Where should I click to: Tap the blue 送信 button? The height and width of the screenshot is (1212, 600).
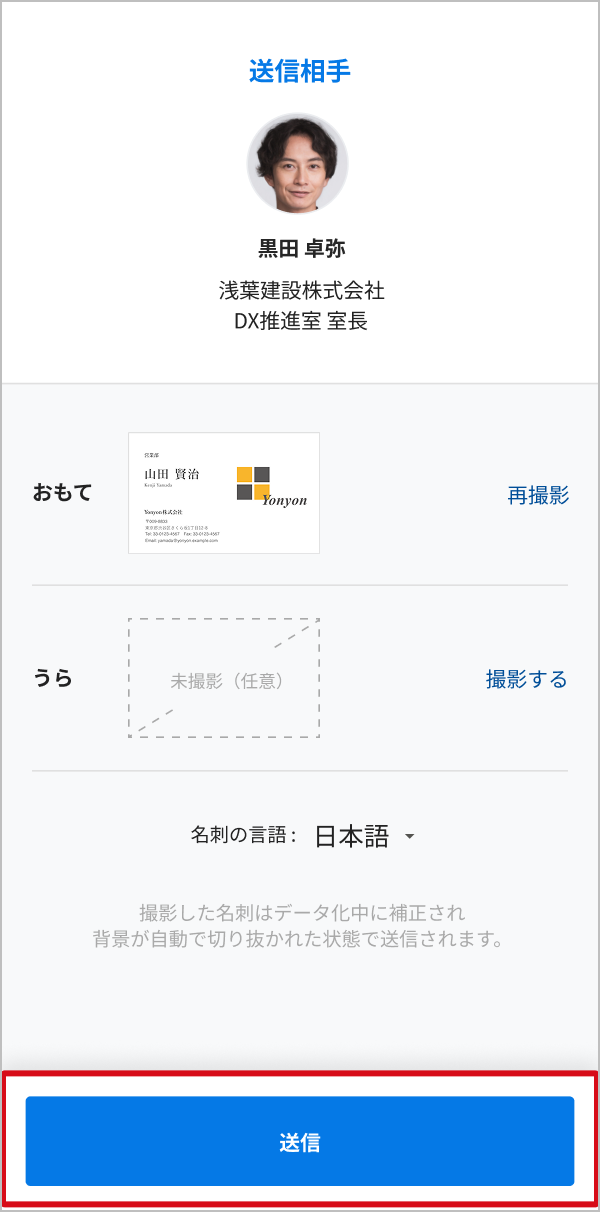point(300,1142)
